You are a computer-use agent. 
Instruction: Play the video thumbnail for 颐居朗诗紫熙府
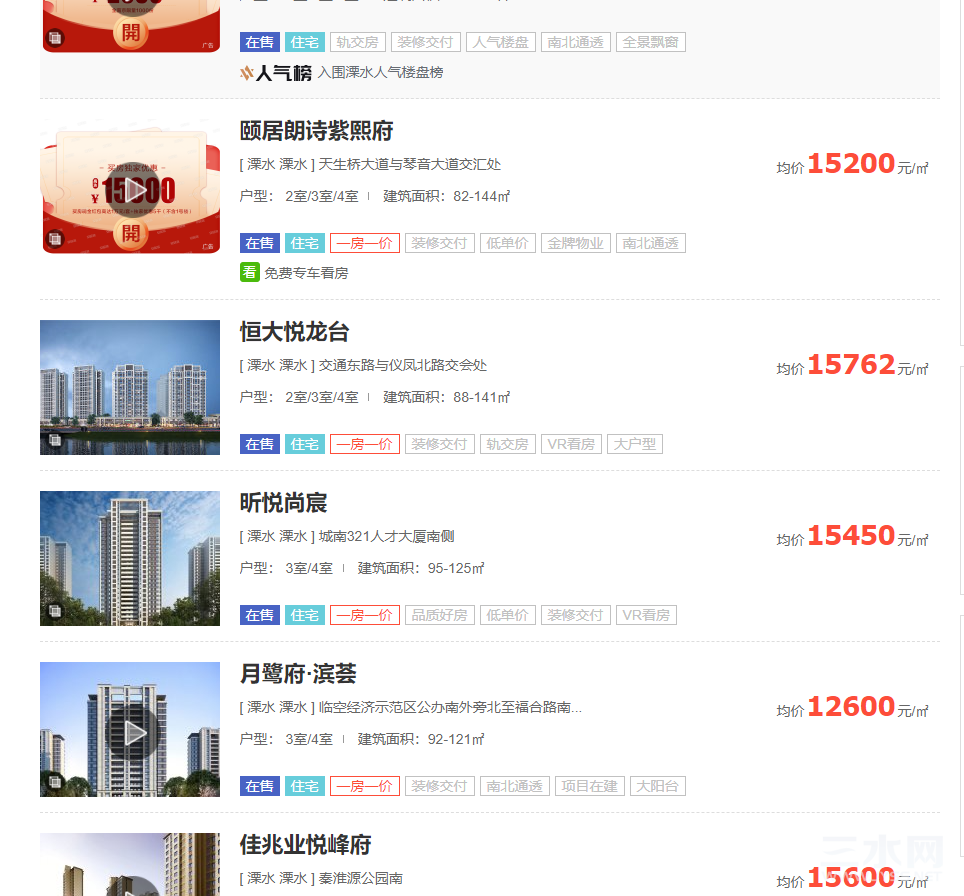(130, 189)
